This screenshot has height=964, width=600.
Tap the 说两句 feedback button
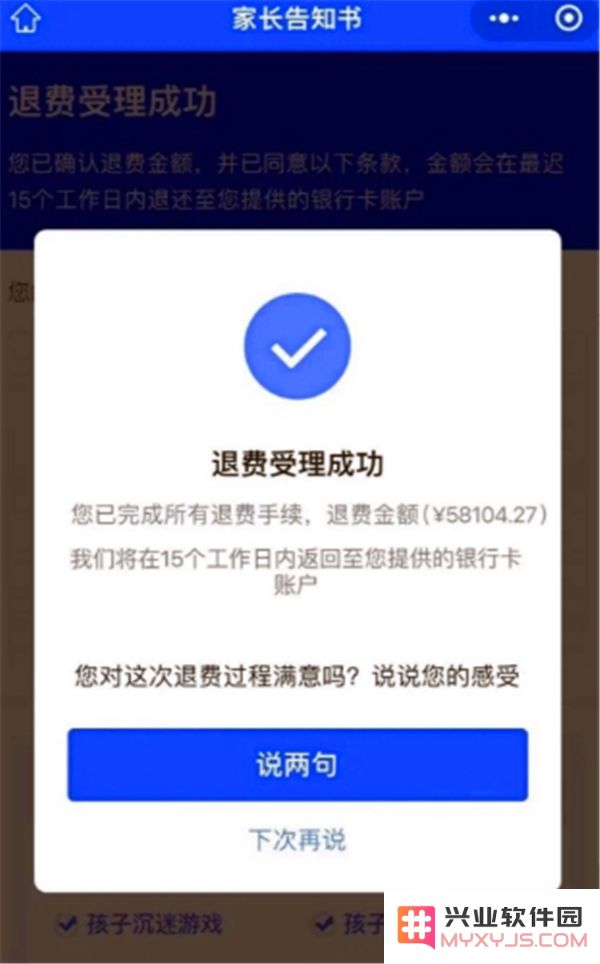pyautogui.click(x=297, y=765)
